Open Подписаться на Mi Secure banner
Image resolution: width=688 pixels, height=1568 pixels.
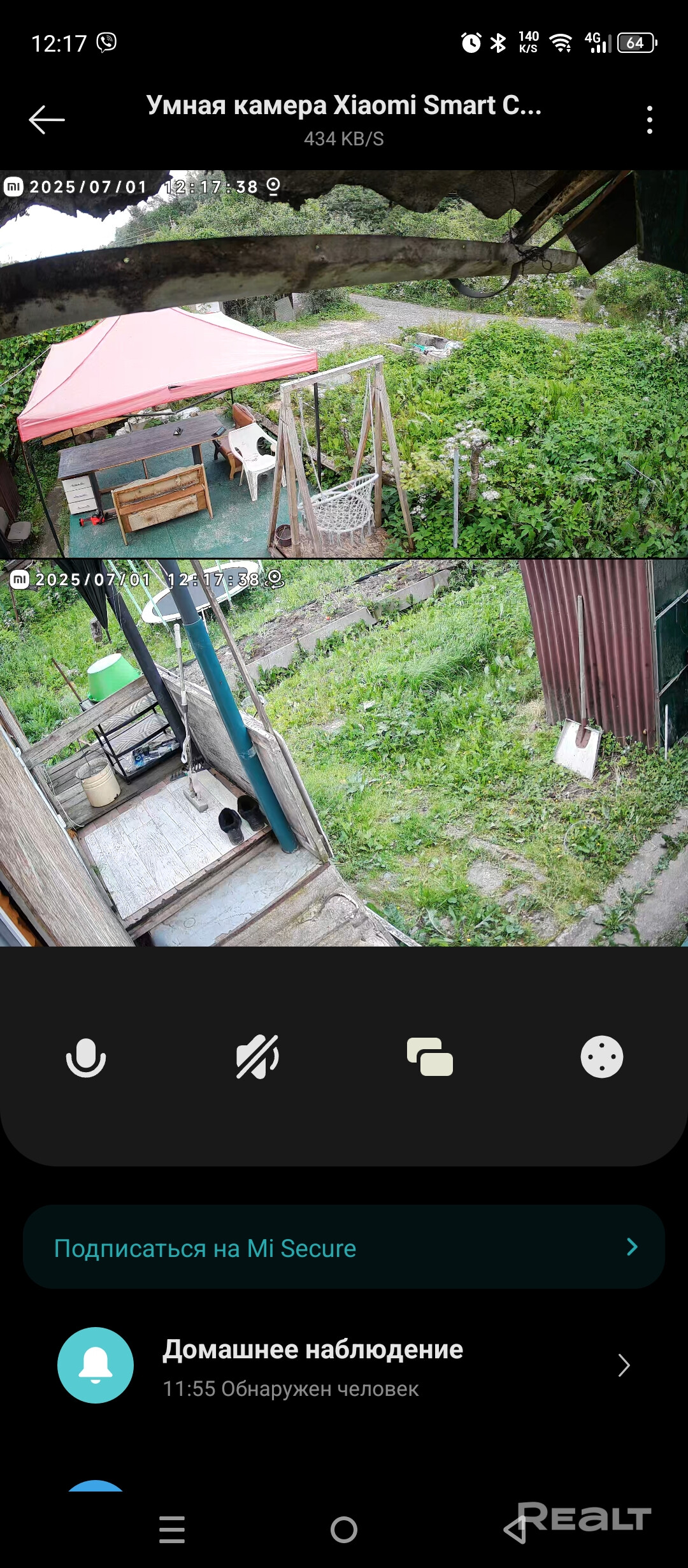pyautogui.click(x=344, y=1247)
